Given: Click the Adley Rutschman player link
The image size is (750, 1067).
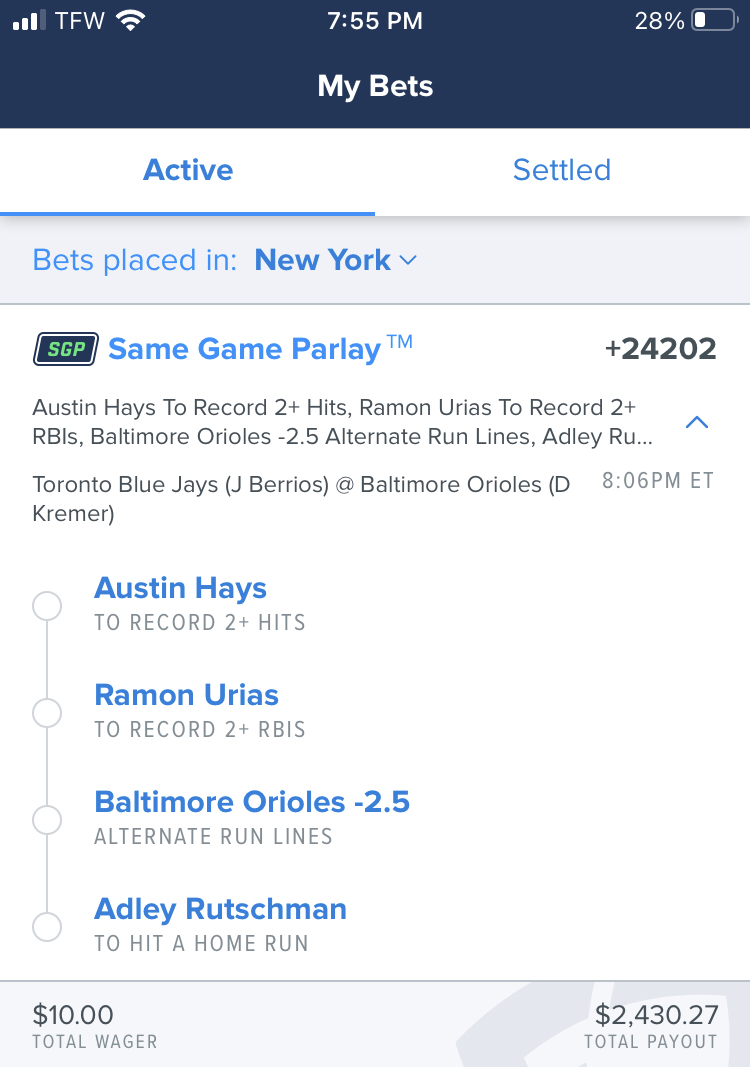Looking at the screenshot, I should pyautogui.click(x=220, y=909).
